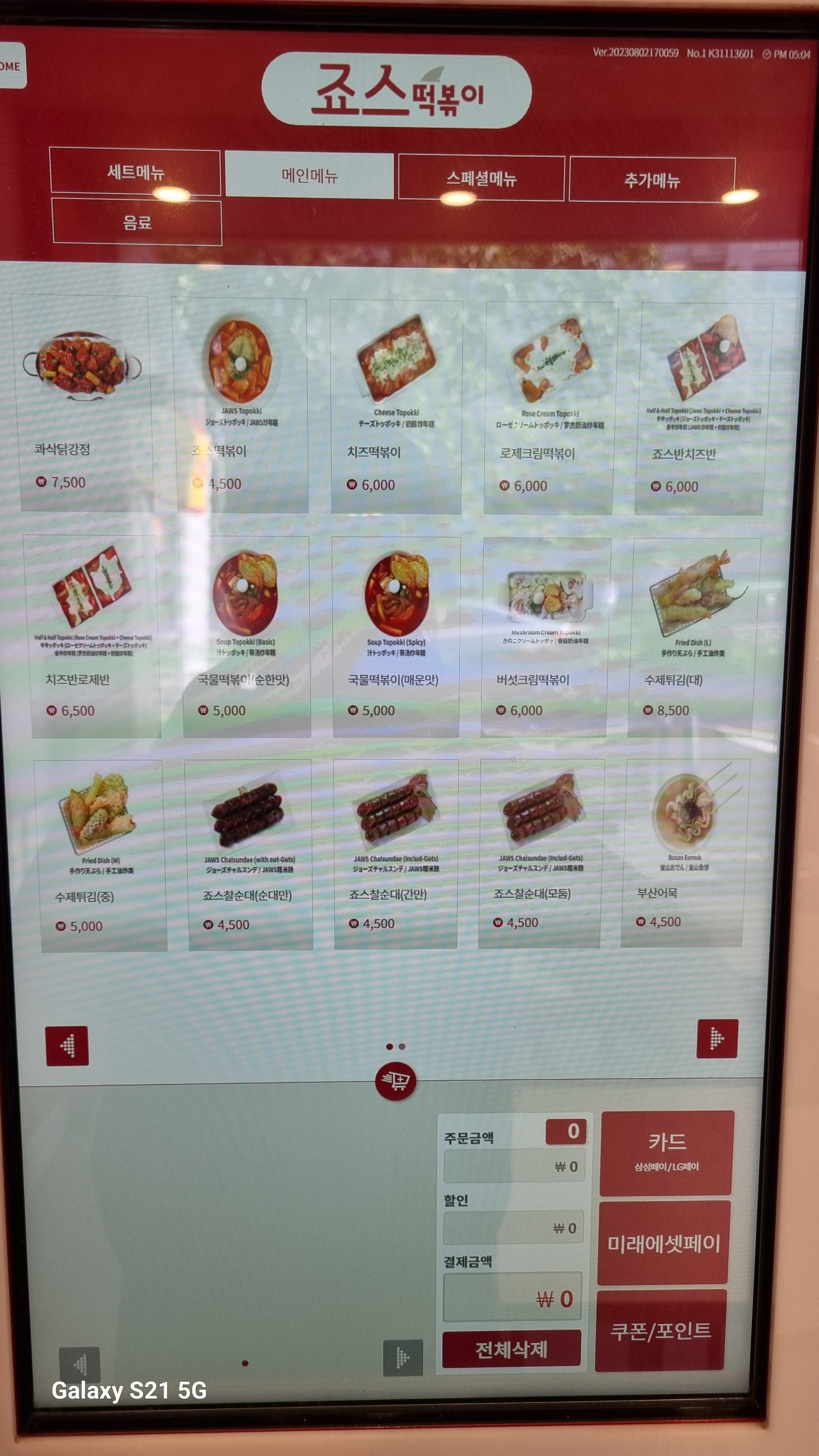Screen dimensions: 819x1456
Task: Pay using 미래에셋페이
Action: point(663,1243)
